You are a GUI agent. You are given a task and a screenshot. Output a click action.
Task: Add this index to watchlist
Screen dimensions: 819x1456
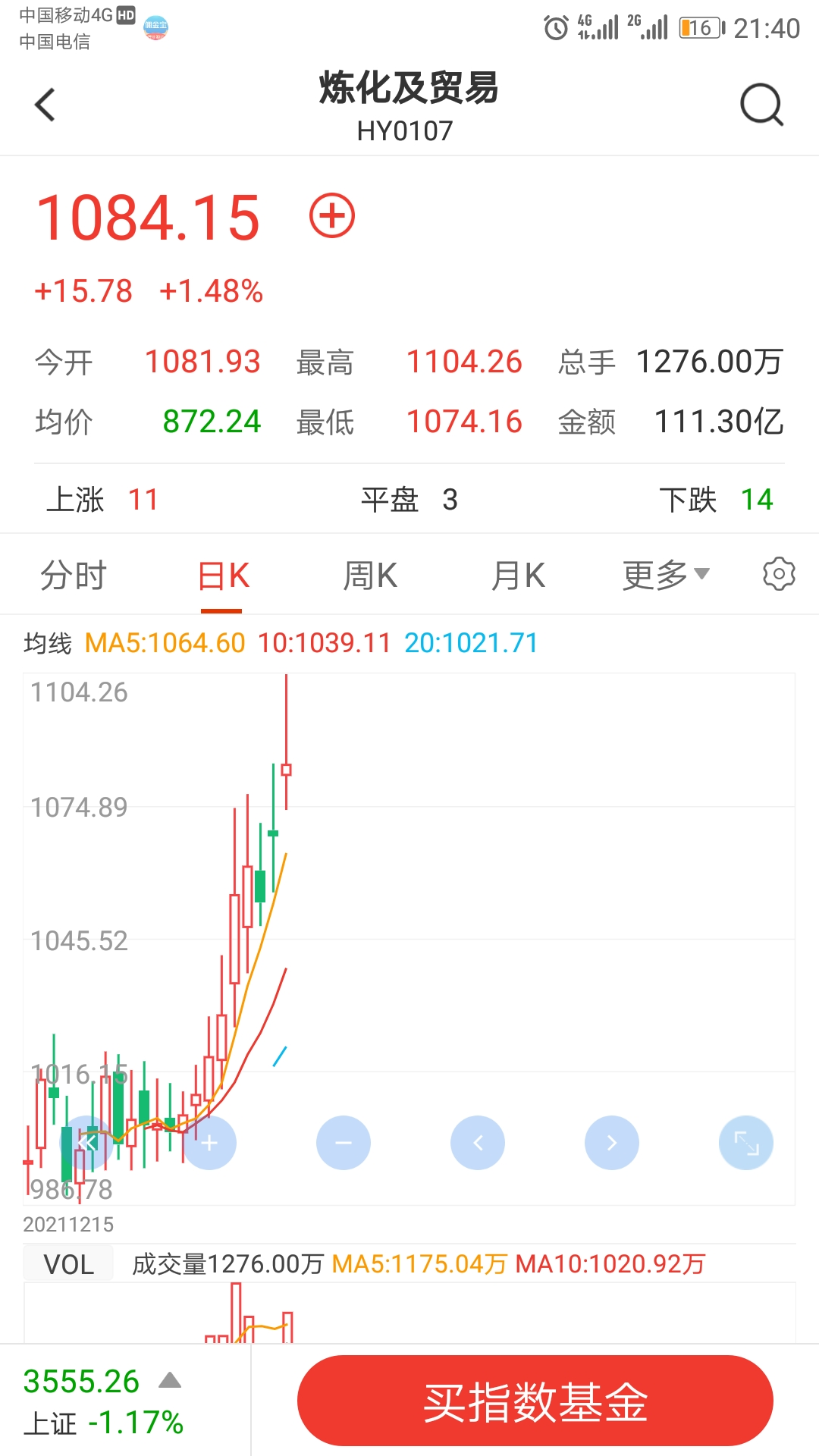(x=332, y=215)
